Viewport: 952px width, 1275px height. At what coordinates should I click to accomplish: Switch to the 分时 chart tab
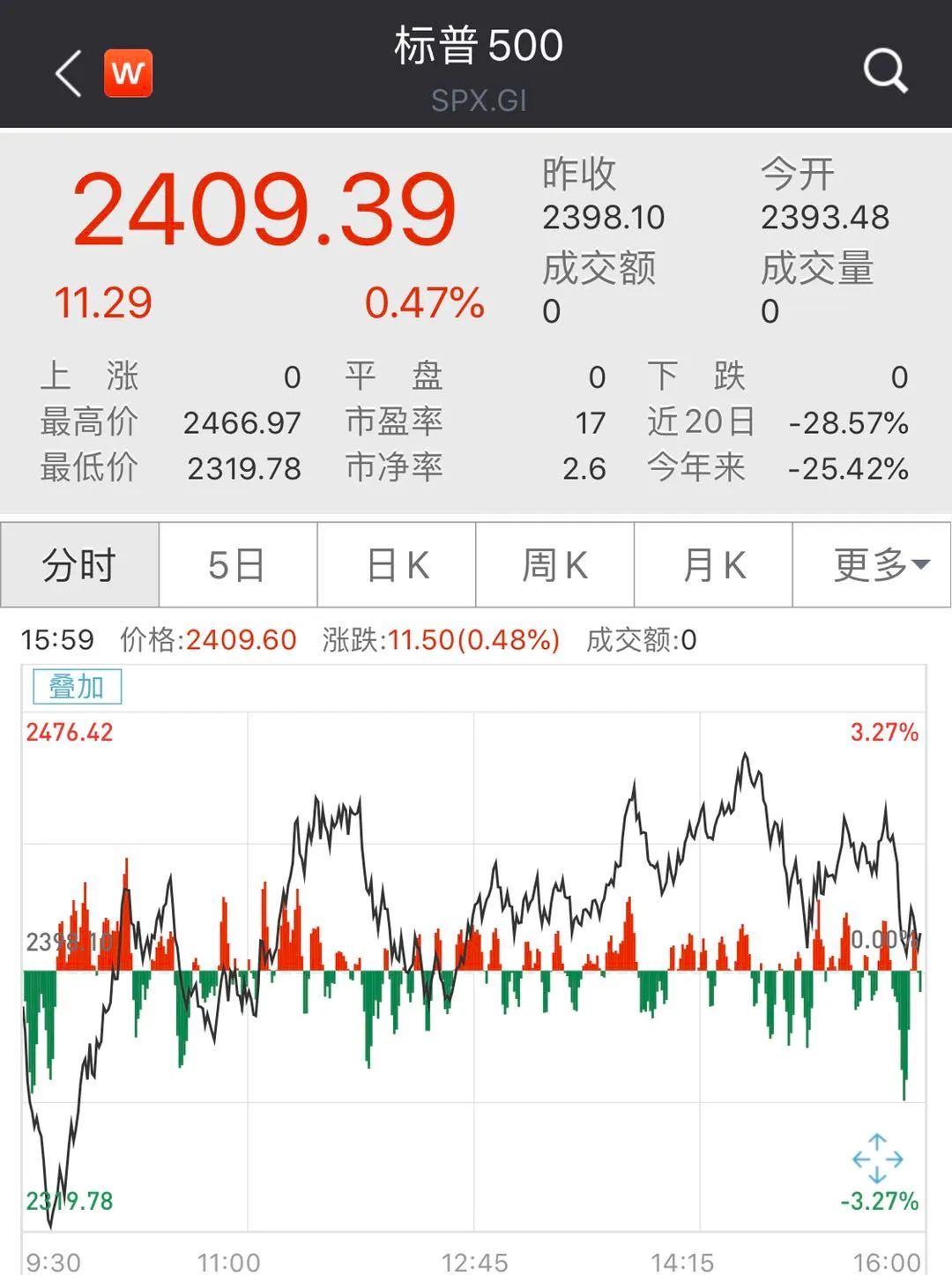pos(79,565)
